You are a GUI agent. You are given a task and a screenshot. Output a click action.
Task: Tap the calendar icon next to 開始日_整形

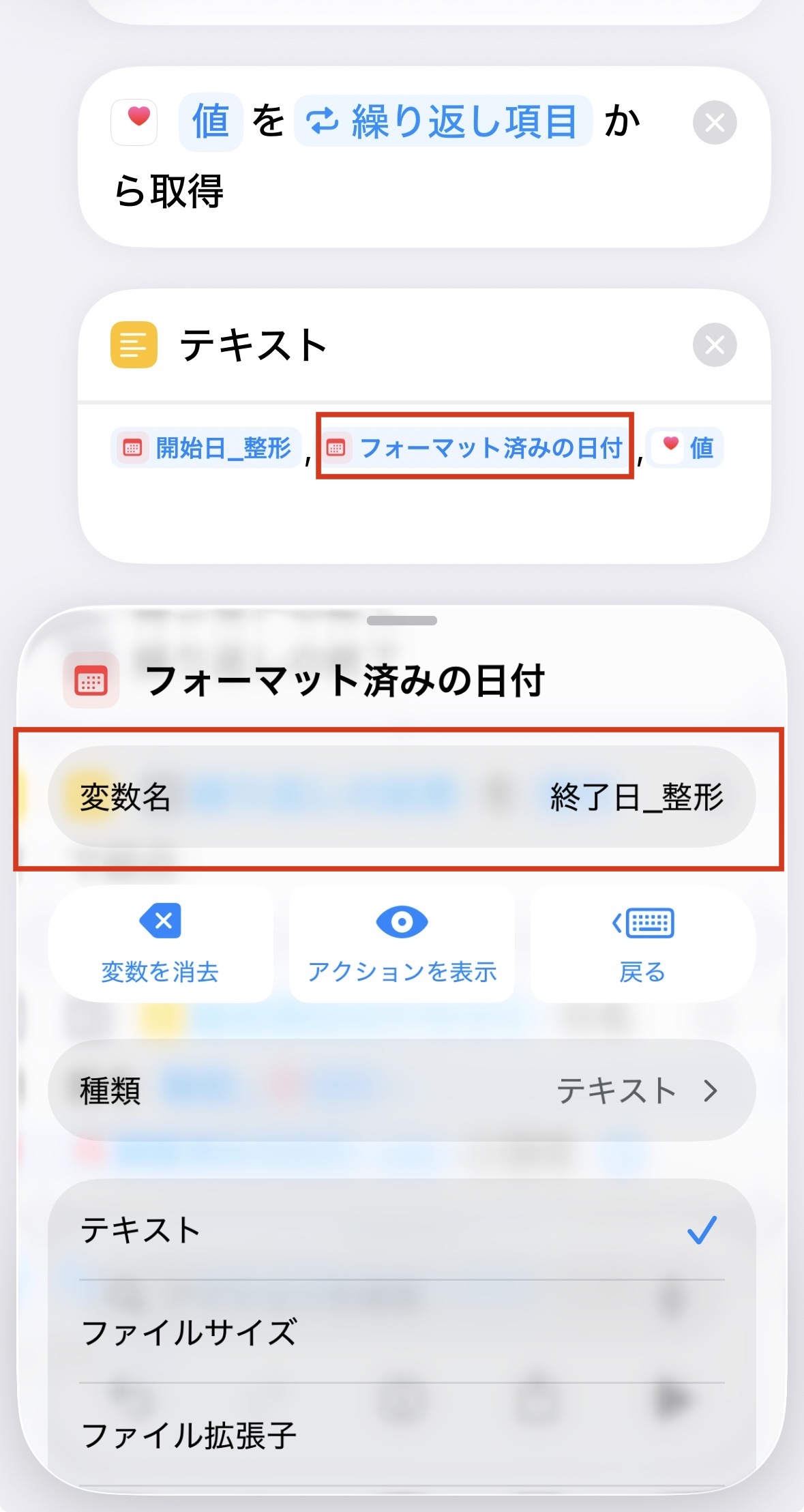[132, 448]
